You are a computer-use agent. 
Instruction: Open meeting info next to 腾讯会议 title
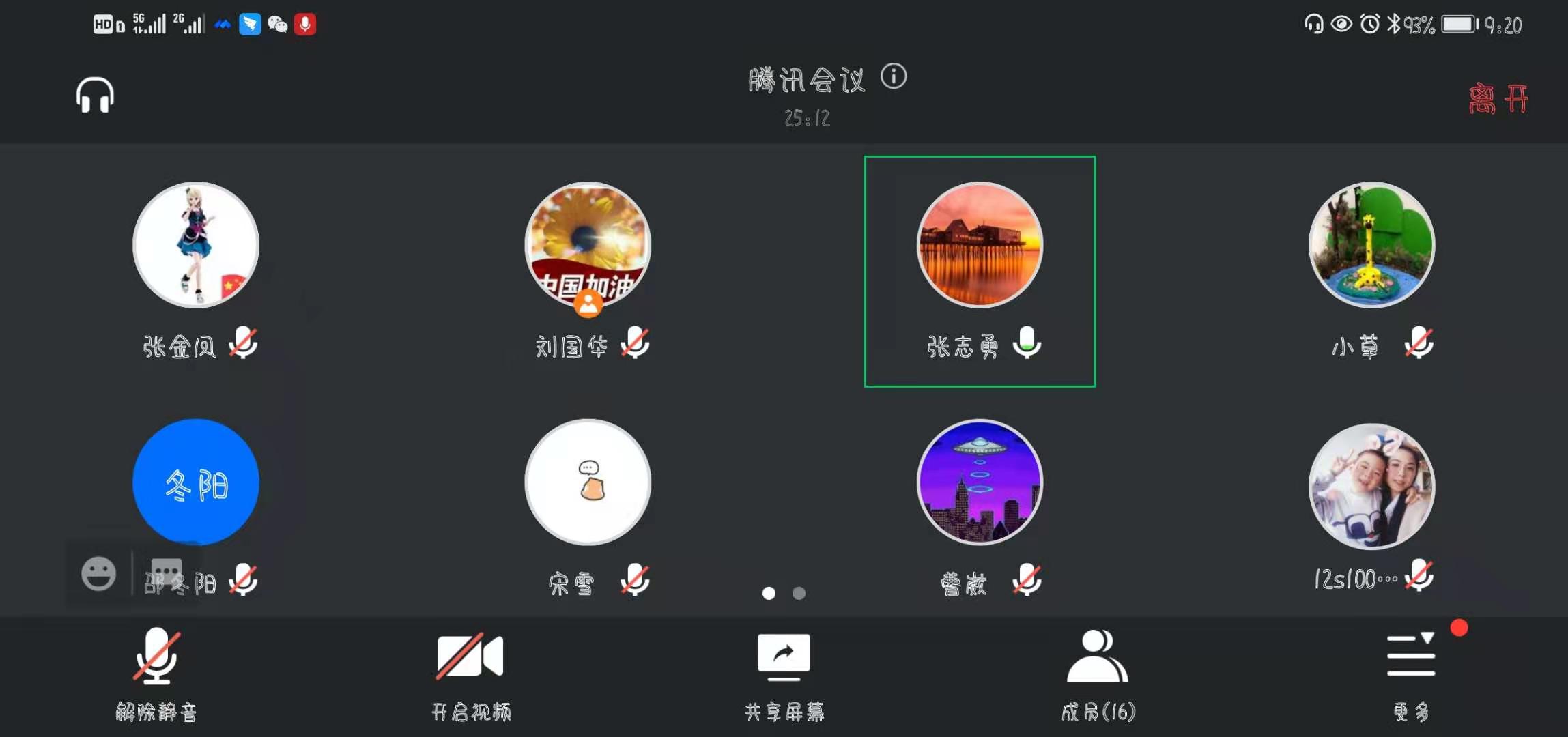pyautogui.click(x=894, y=76)
